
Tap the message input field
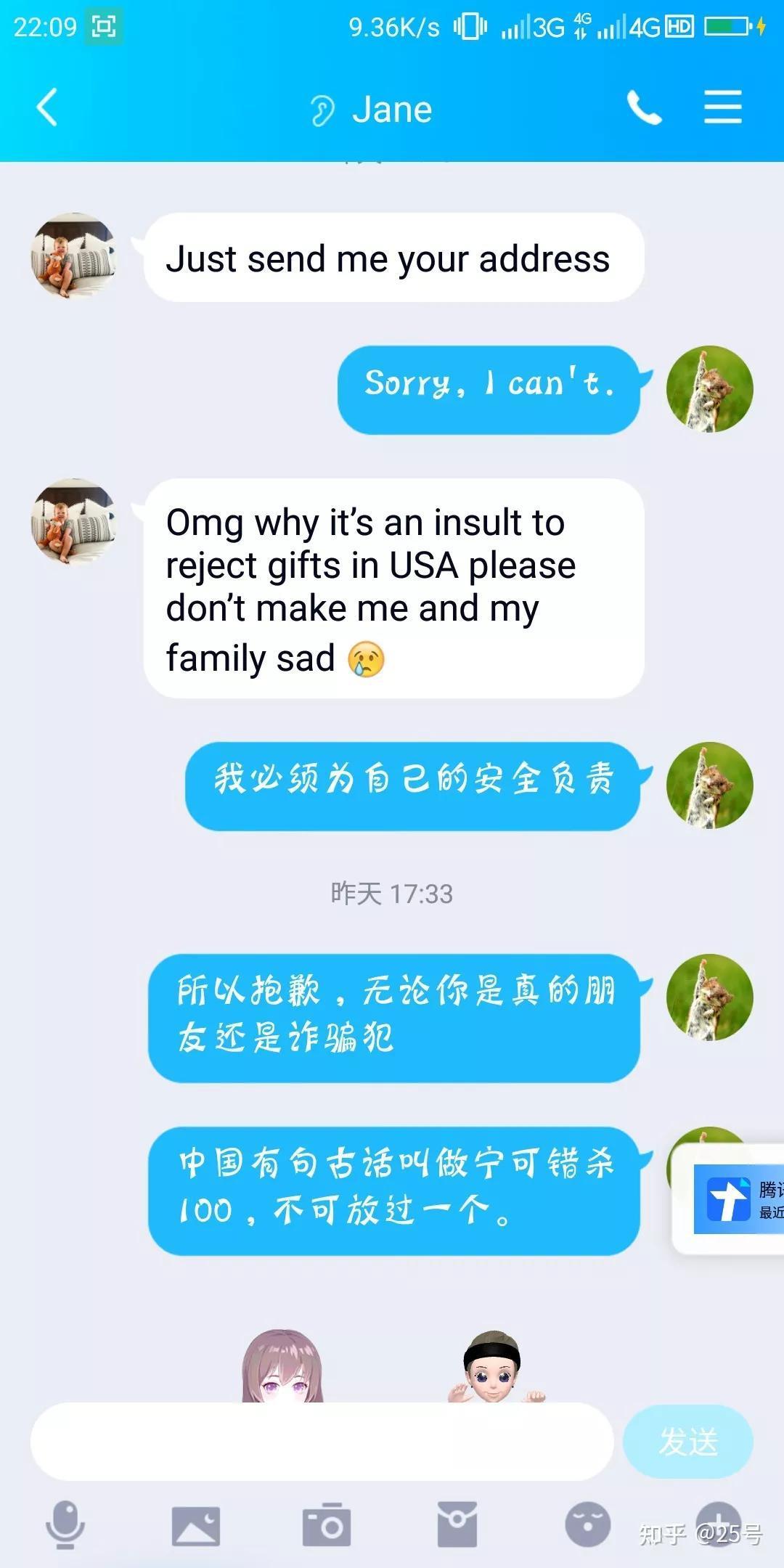point(322,1441)
